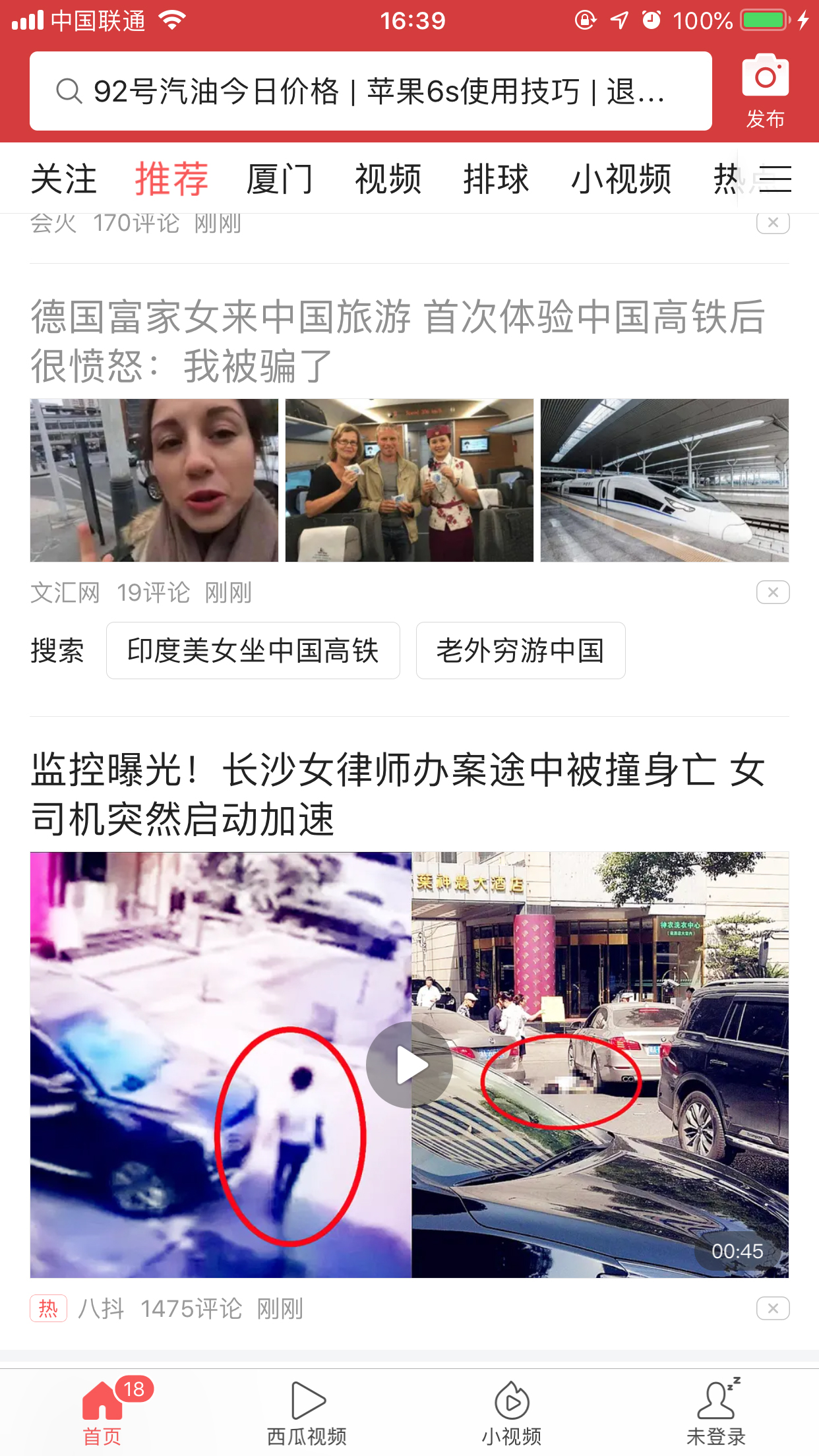819x1456 pixels.
Task: Dismiss the 八抖 video post
Action: [x=773, y=1308]
